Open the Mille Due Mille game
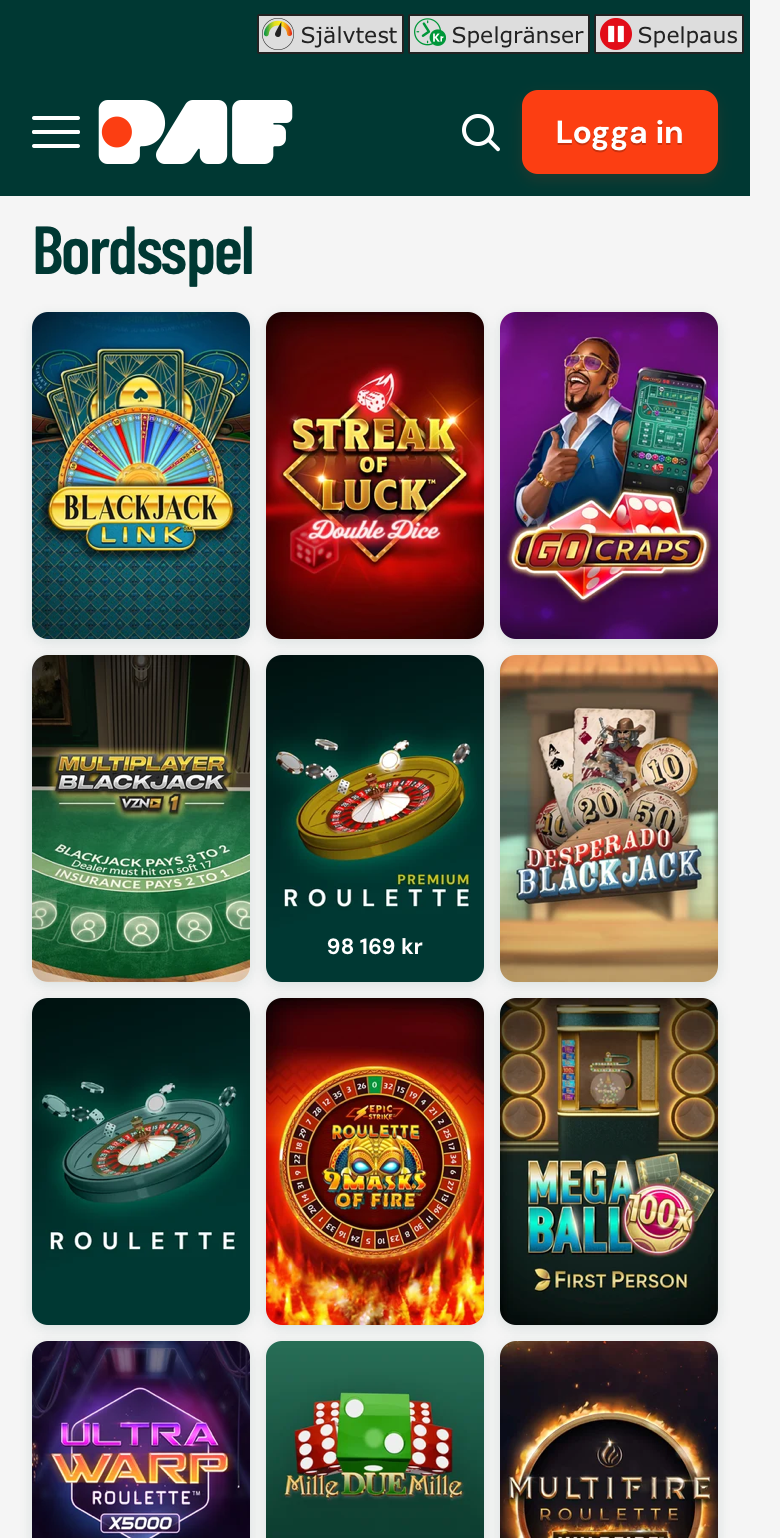 pyautogui.click(x=375, y=1439)
